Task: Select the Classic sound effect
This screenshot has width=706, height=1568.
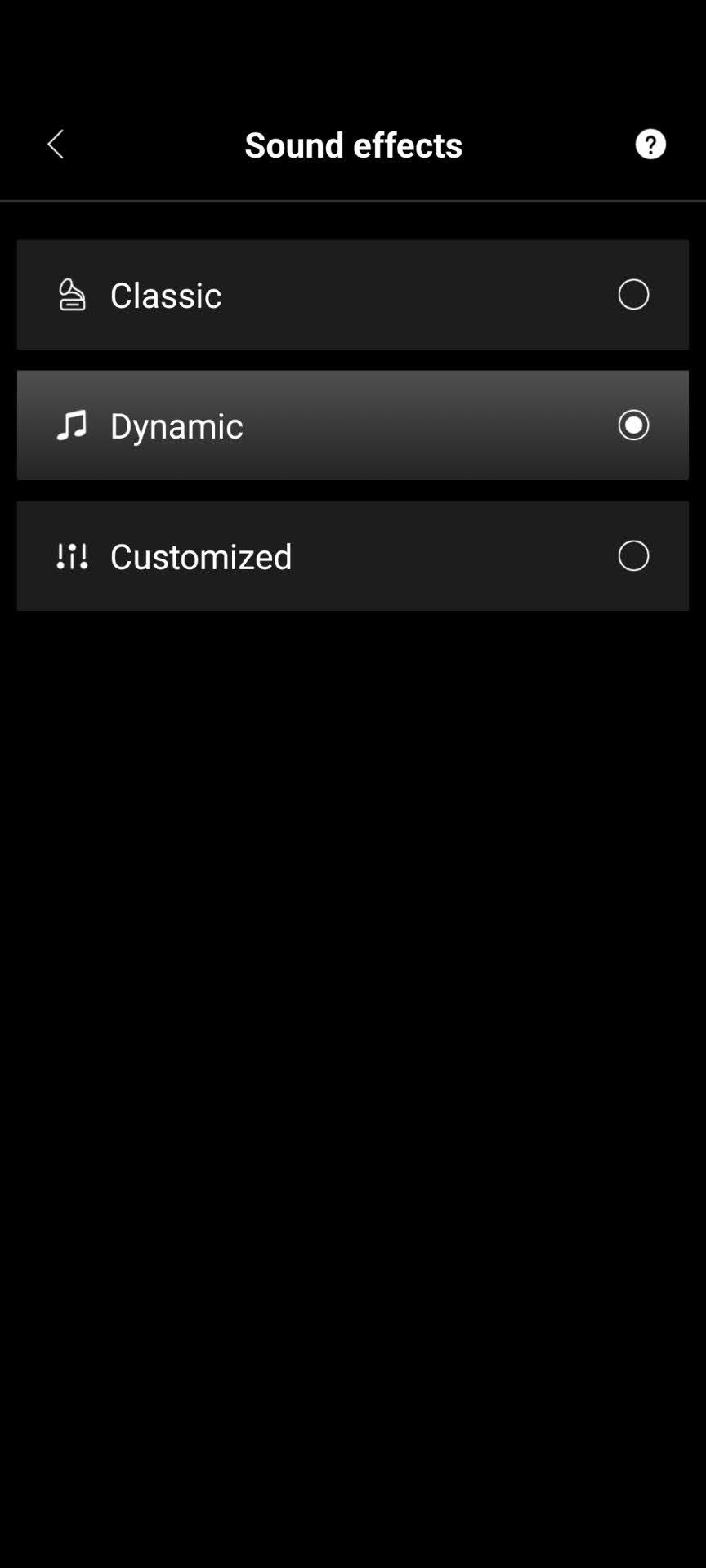Action: click(x=353, y=295)
